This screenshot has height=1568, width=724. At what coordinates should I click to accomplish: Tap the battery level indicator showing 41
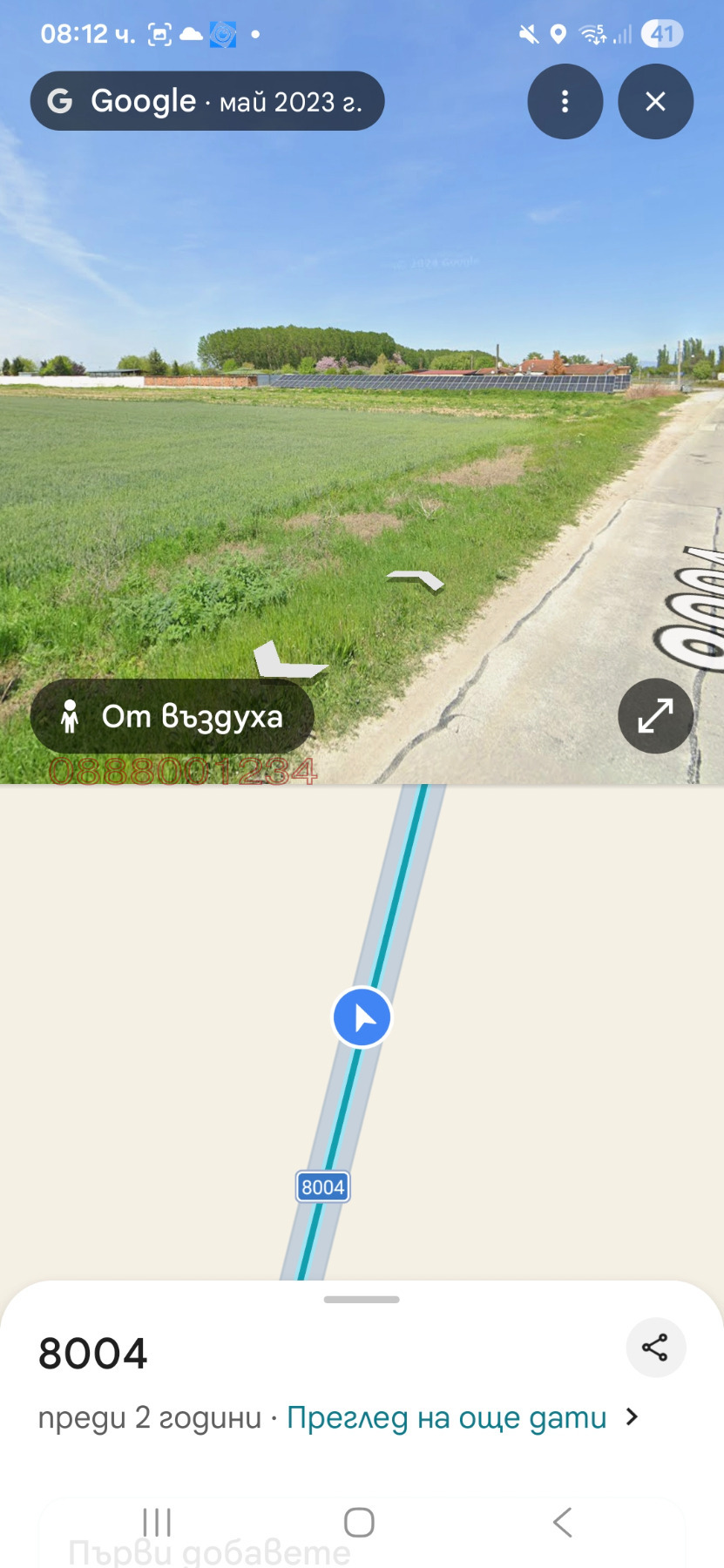coord(658,34)
